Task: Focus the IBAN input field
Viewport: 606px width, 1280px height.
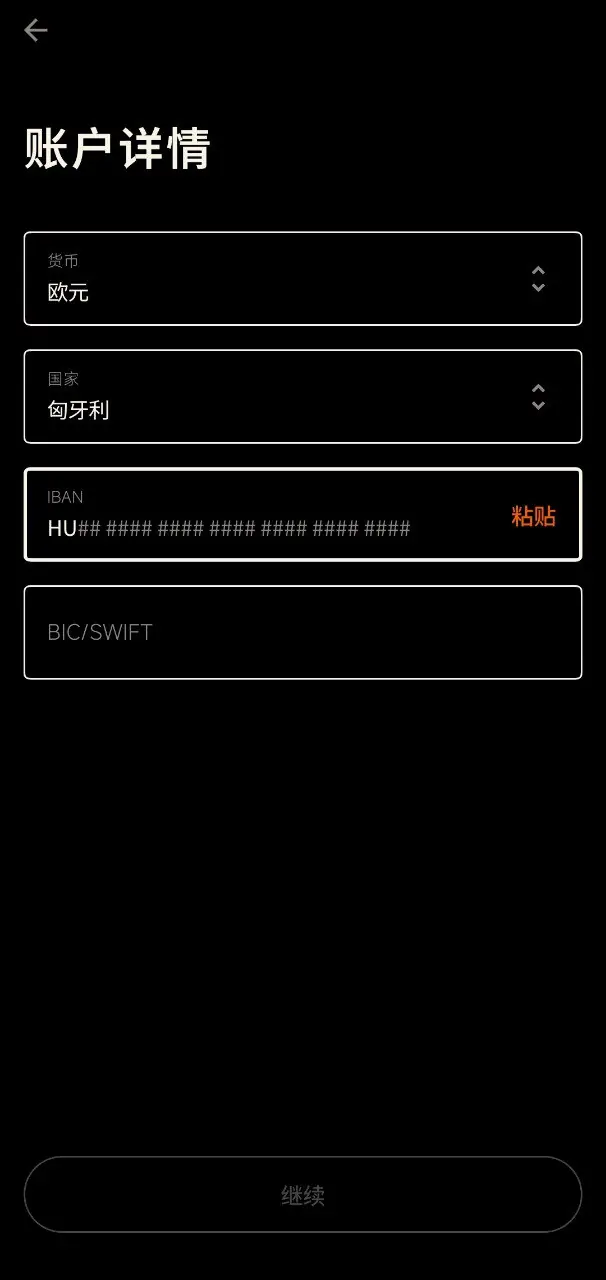Action: pyautogui.click(x=260, y=527)
